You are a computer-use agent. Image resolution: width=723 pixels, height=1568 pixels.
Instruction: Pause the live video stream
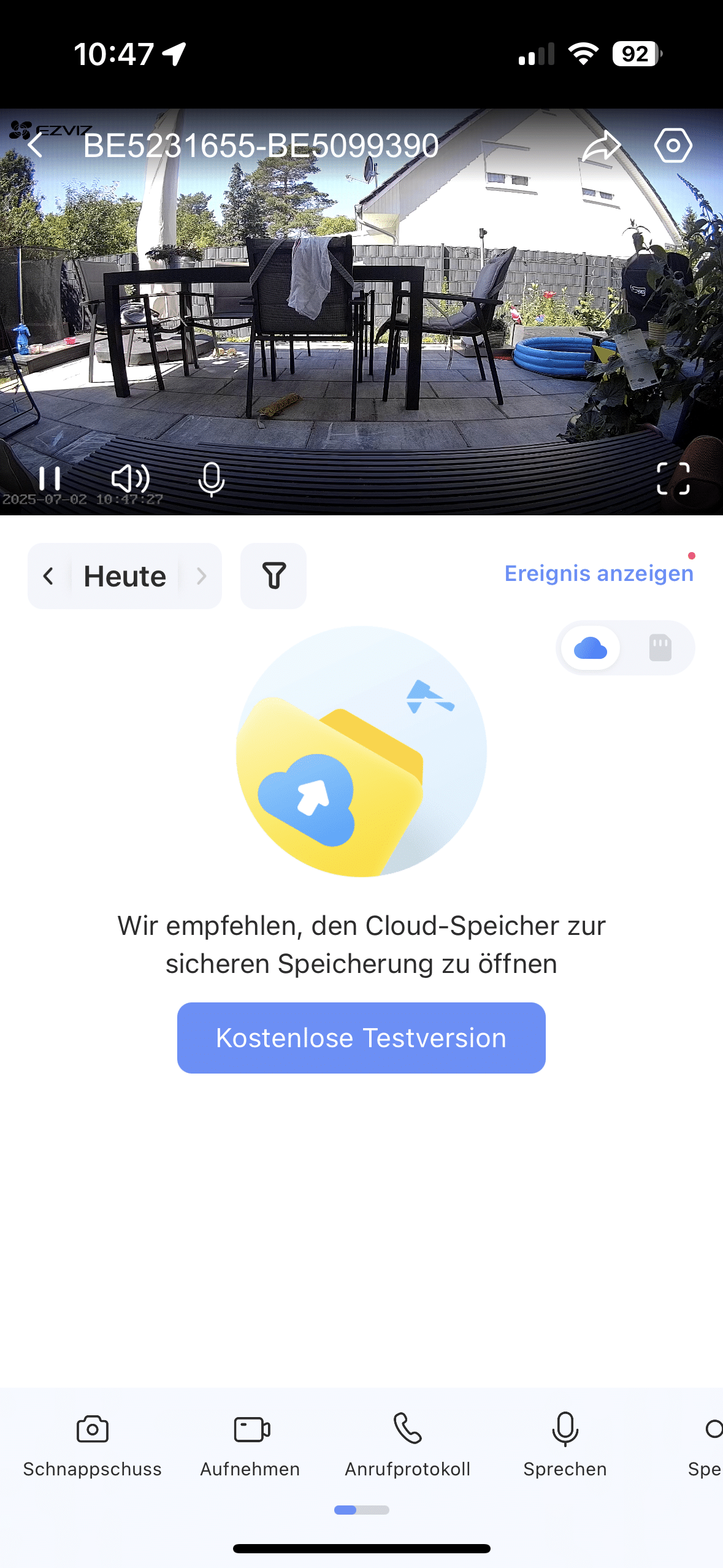pos(50,478)
